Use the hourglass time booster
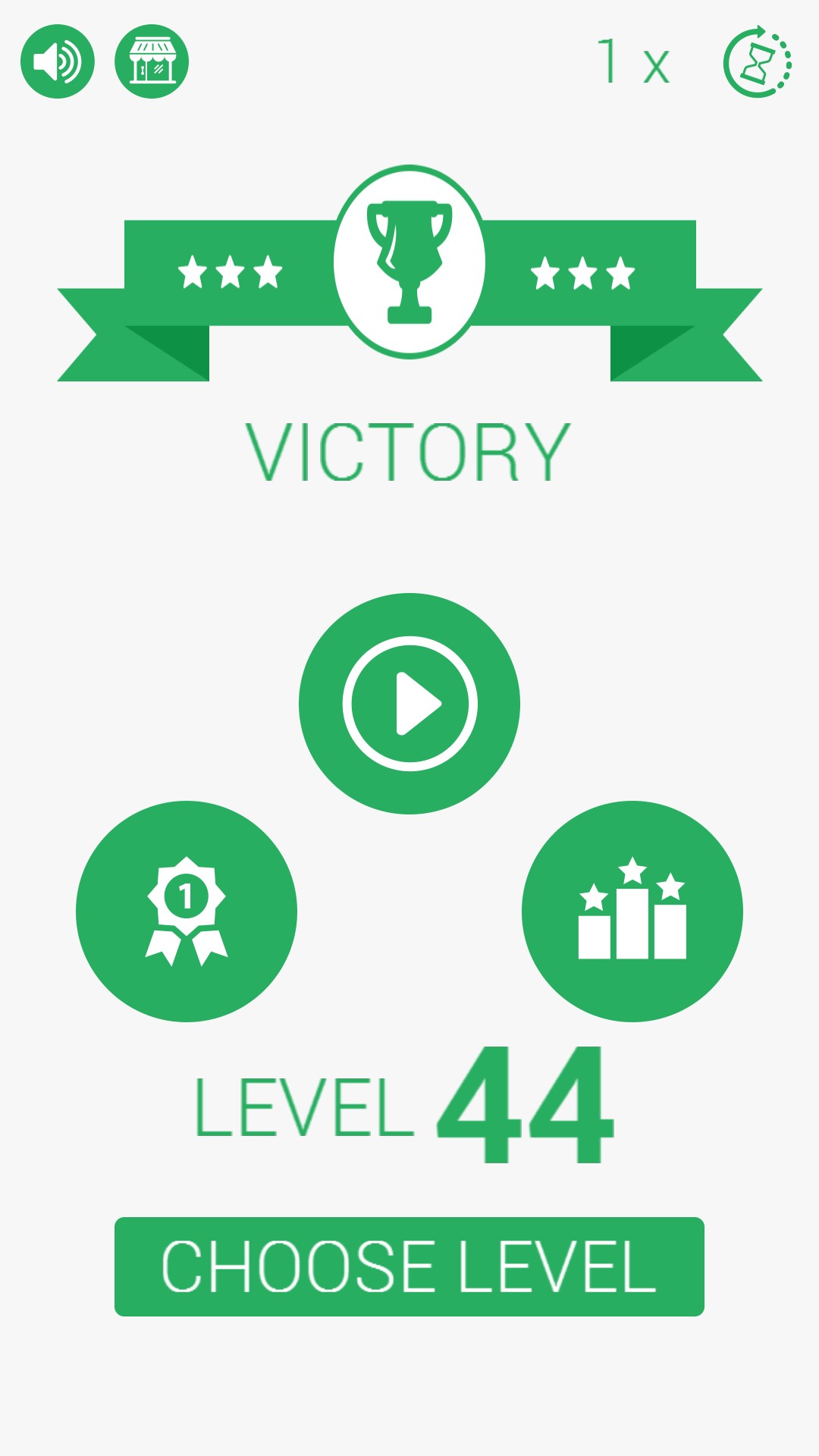Viewport: 819px width, 1456px height. coord(757,63)
